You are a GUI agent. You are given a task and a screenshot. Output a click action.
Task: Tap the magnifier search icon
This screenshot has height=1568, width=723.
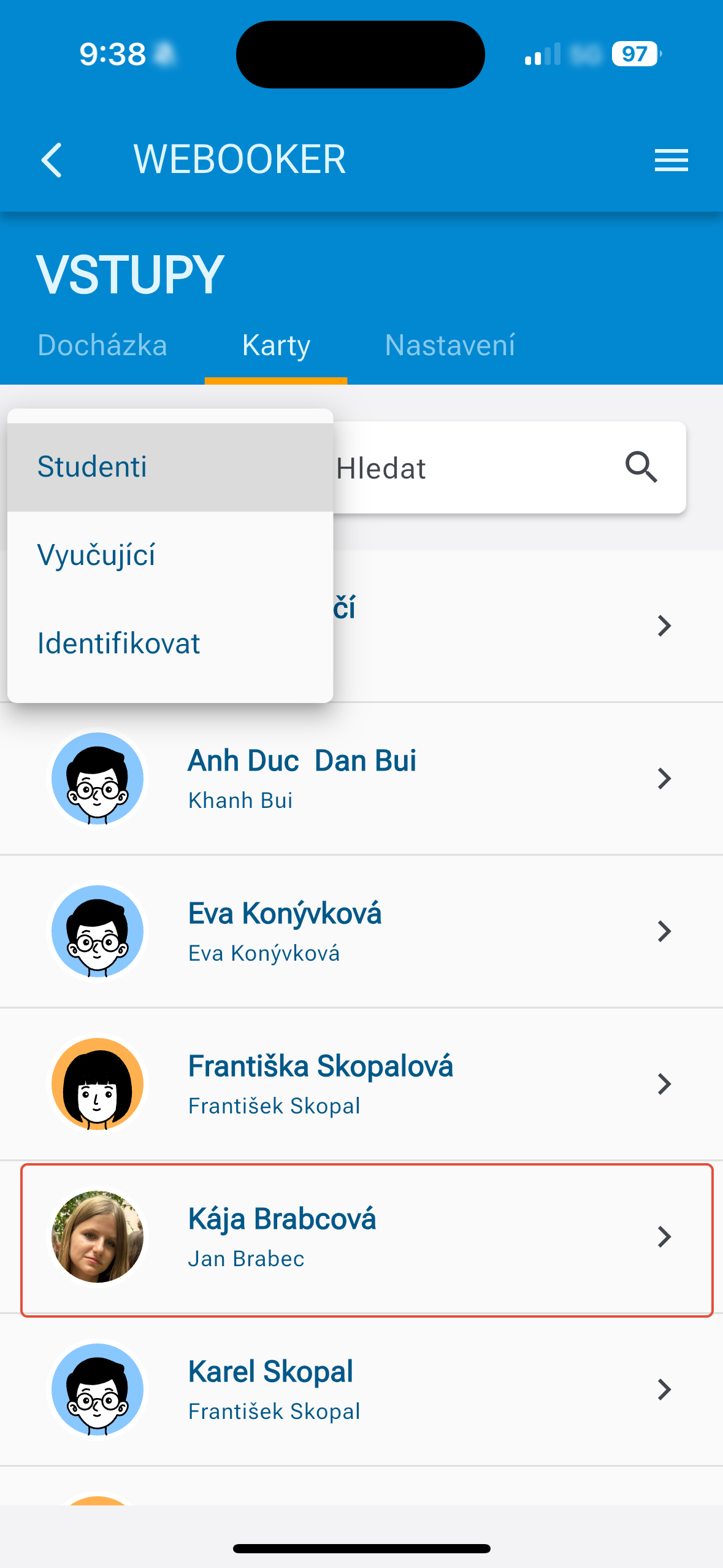pos(641,467)
